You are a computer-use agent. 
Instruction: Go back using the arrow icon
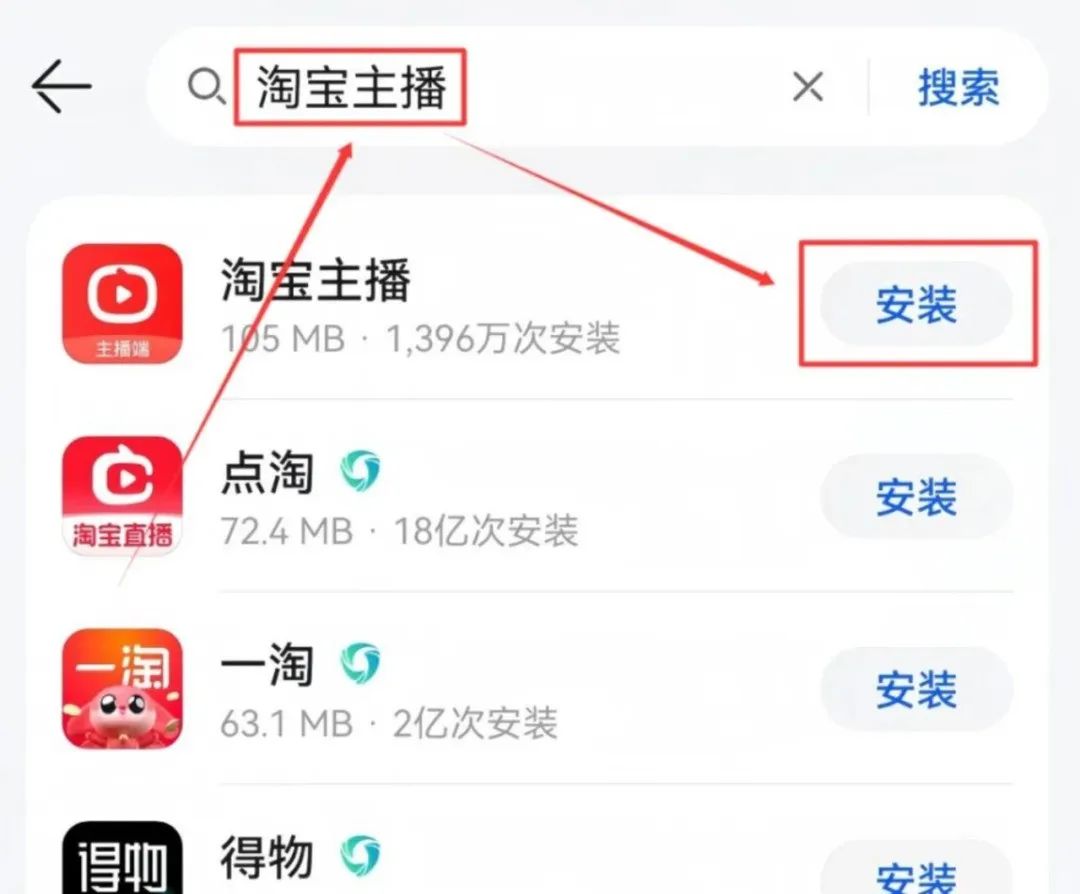click(61, 87)
